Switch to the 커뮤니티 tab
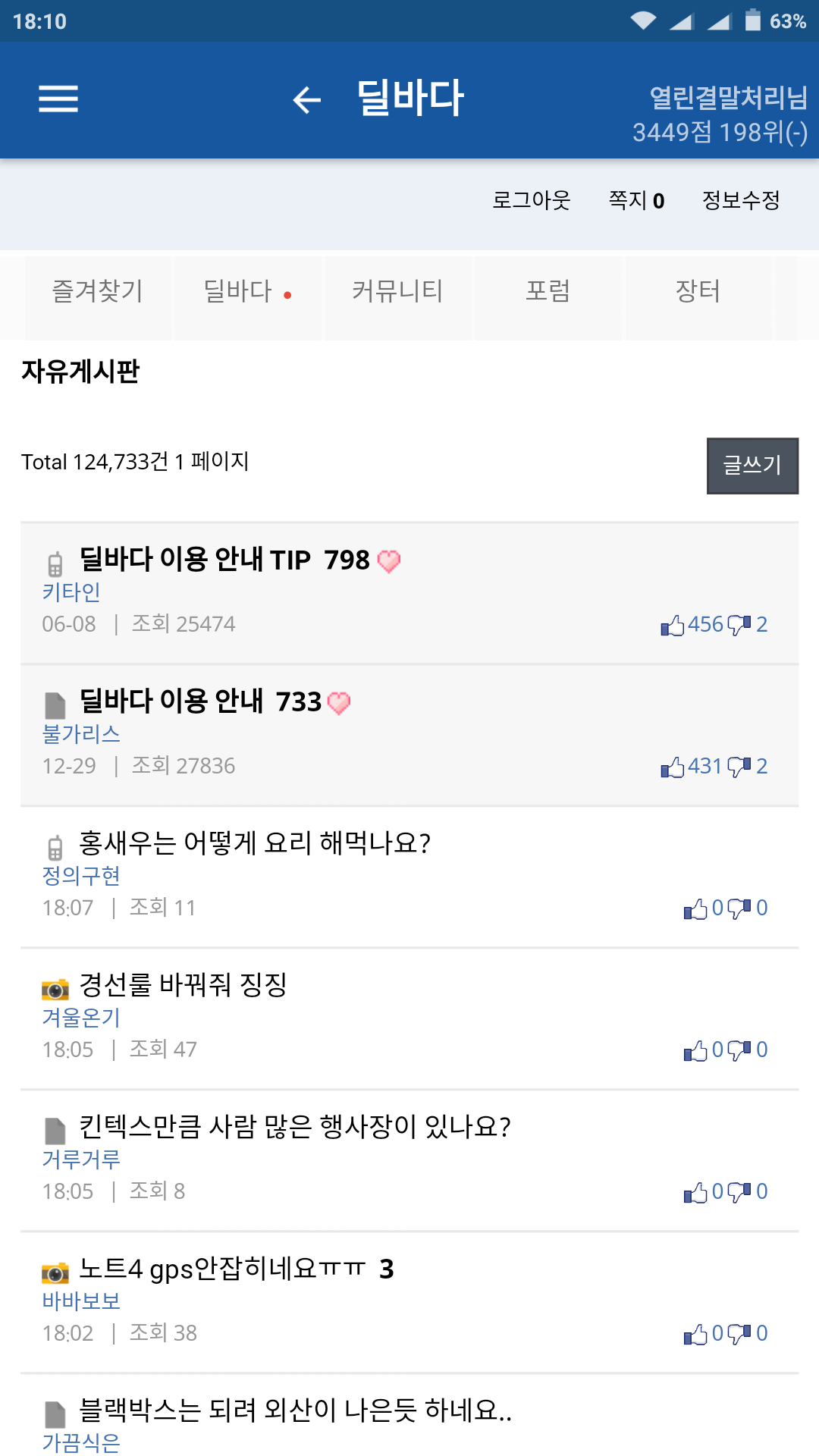 [397, 291]
